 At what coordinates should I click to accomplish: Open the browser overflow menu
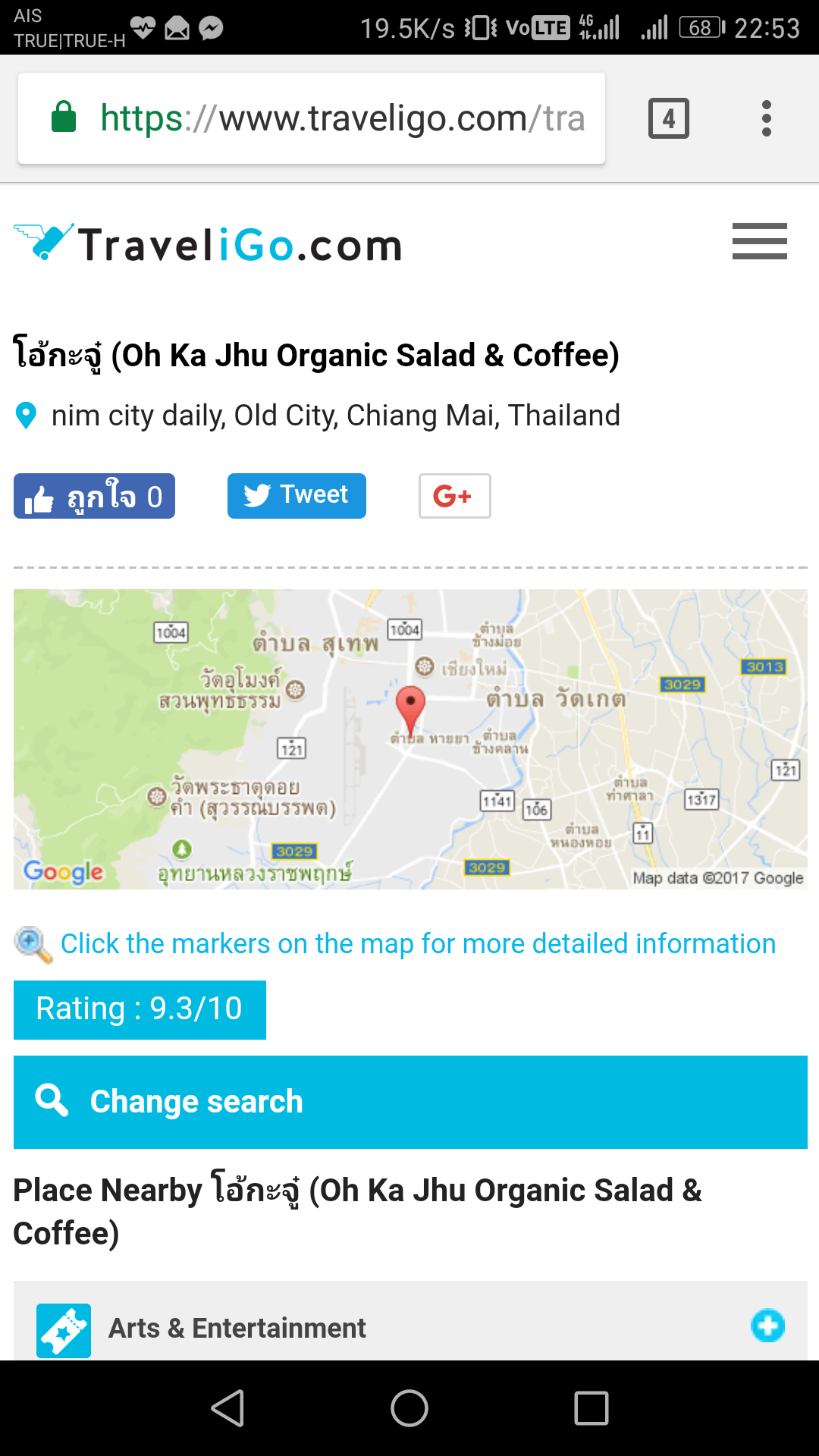point(767,118)
